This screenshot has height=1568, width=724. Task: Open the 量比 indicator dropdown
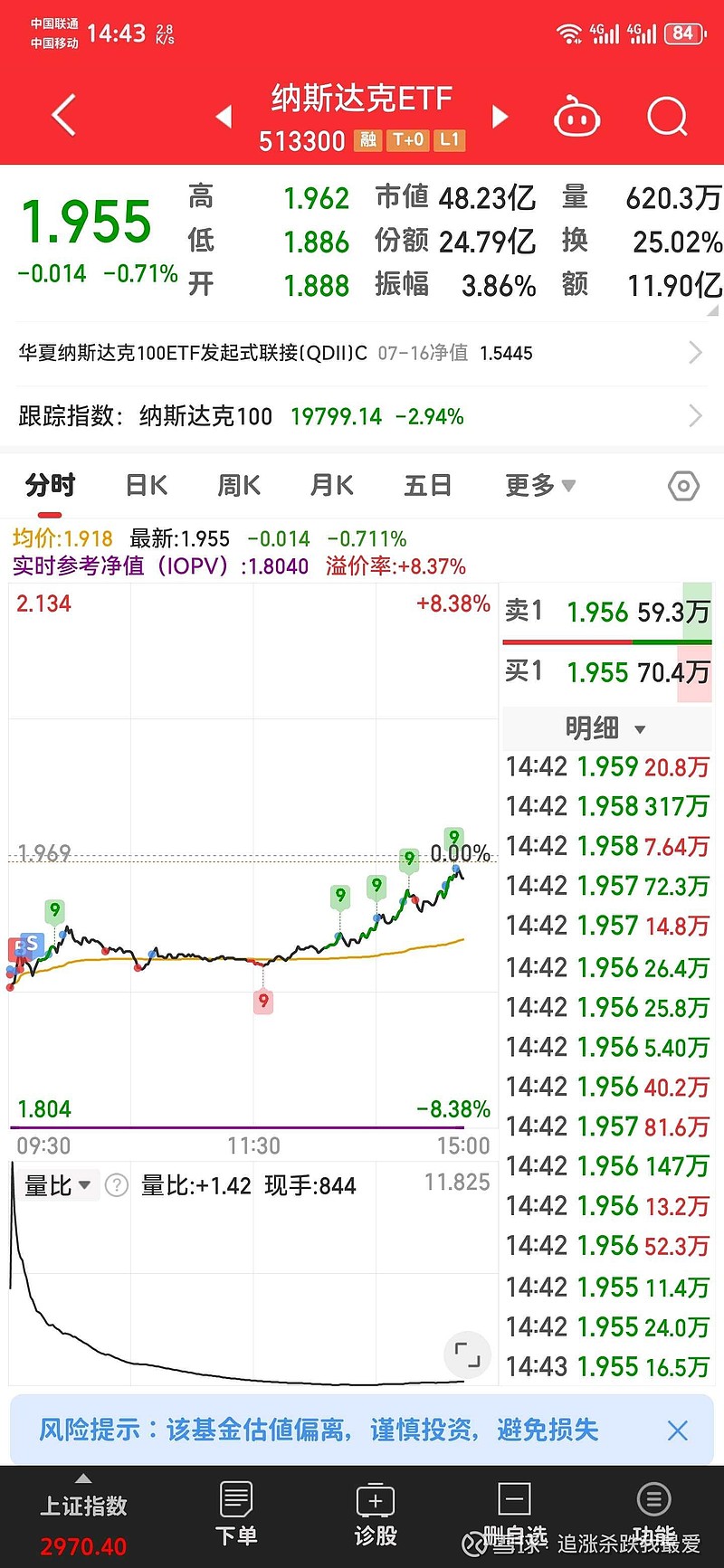tap(57, 1185)
